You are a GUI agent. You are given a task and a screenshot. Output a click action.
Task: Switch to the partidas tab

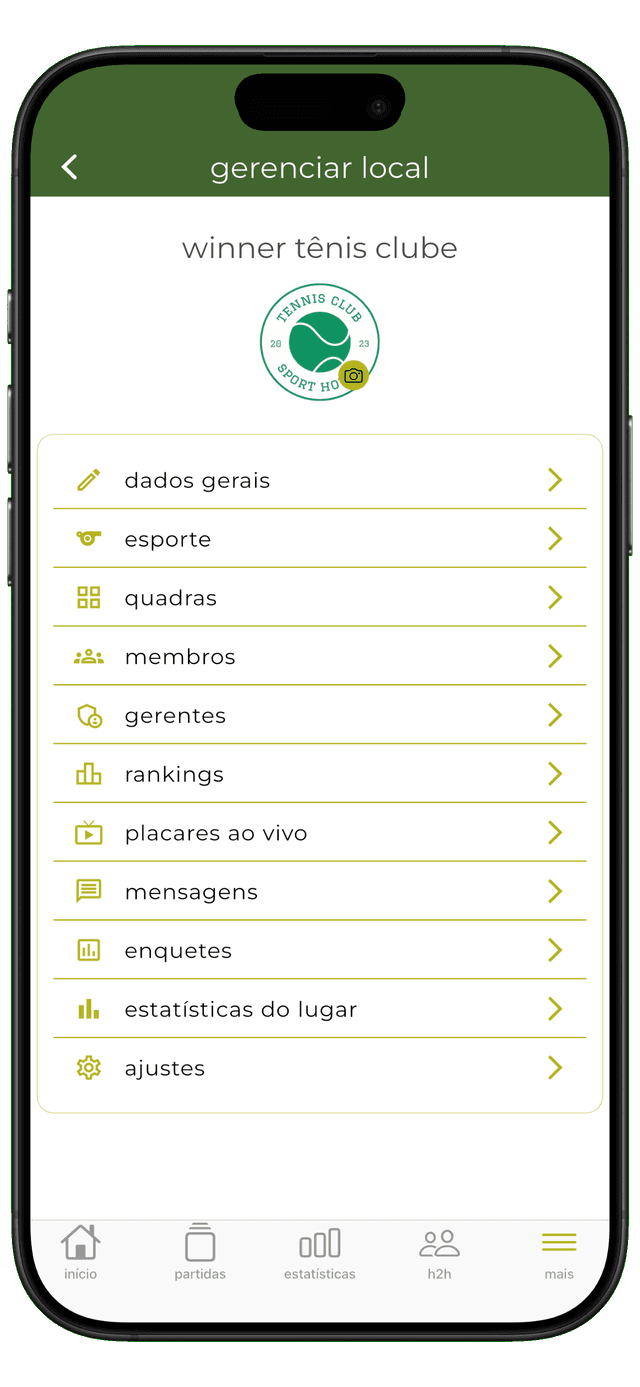pyautogui.click(x=200, y=1252)
